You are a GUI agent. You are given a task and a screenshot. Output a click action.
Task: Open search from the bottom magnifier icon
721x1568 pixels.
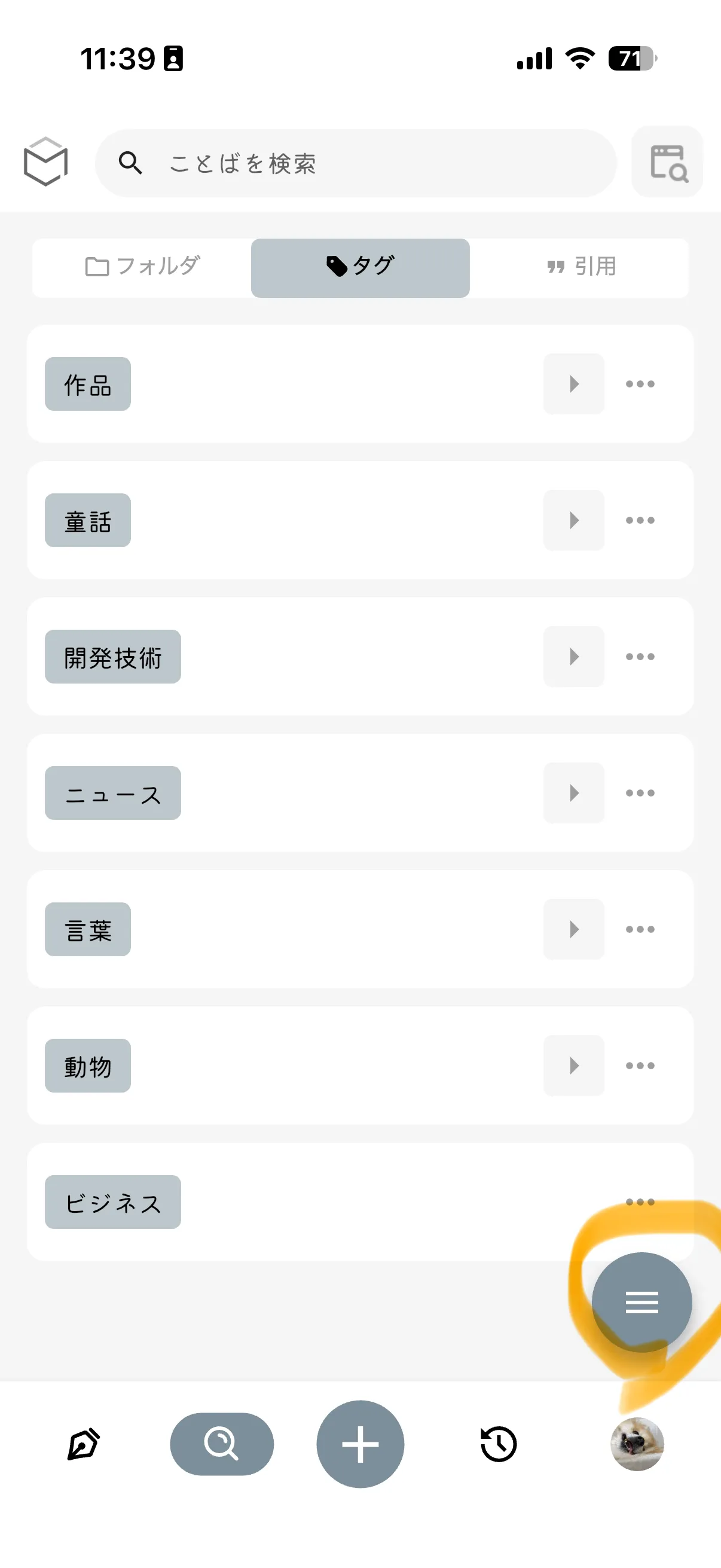tap(221, 1444)
